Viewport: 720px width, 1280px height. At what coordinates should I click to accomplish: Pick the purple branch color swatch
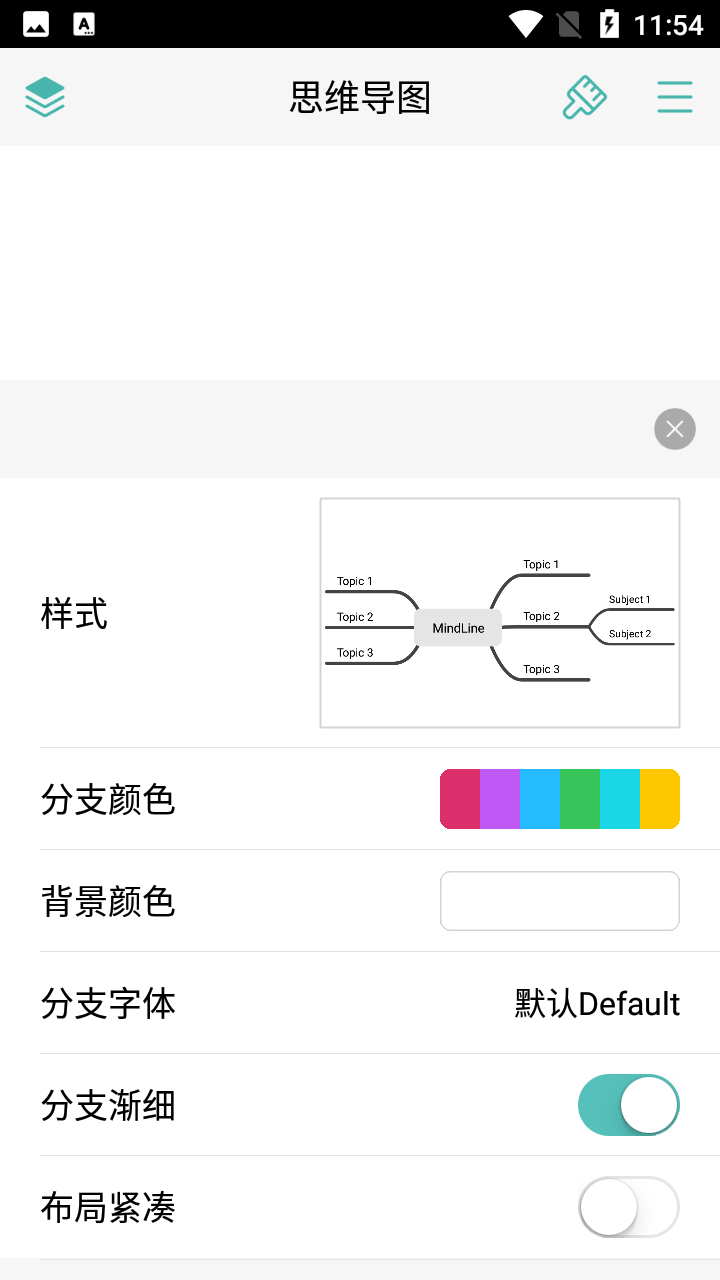coord(500,798)
